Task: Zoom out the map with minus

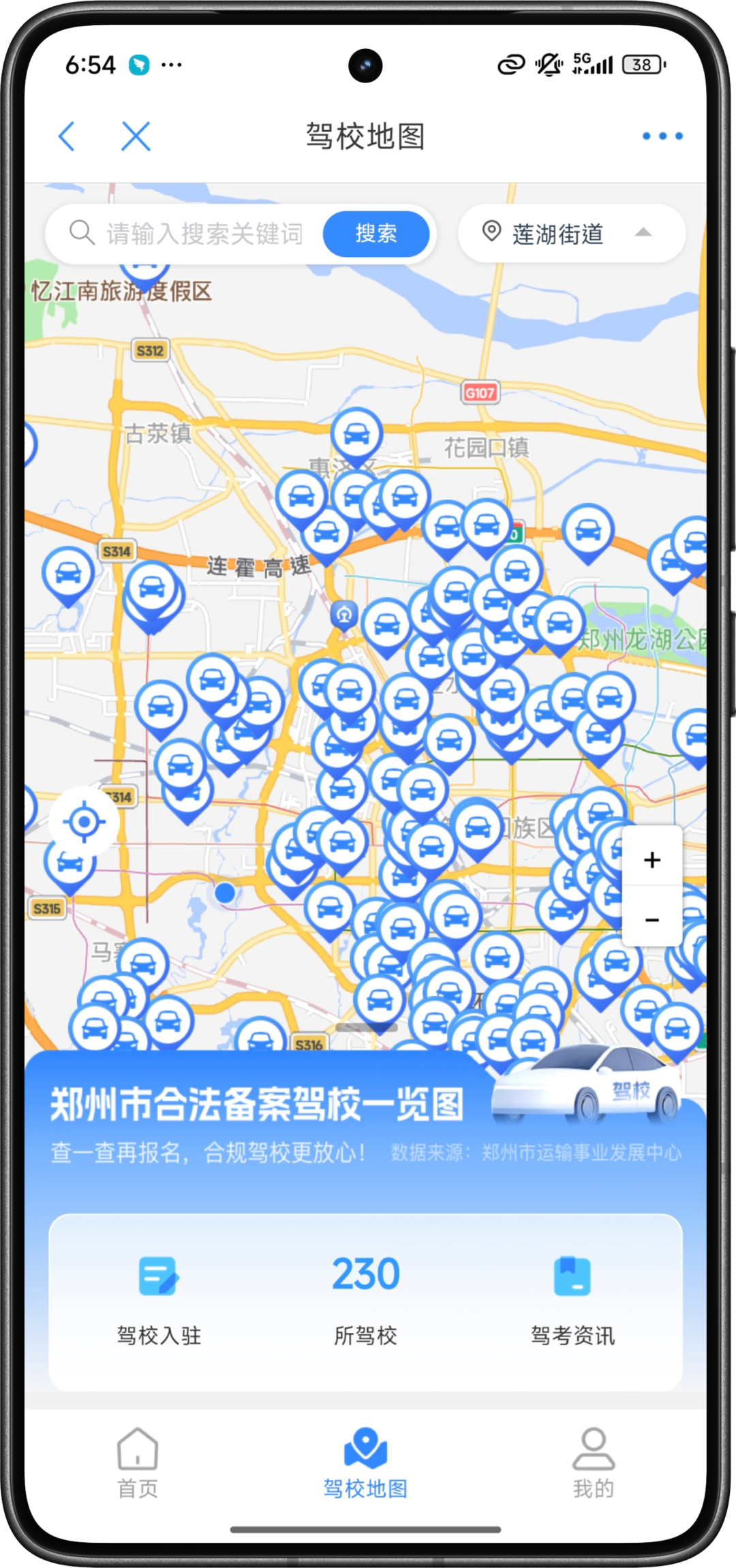Action: [x=651, y=920]
